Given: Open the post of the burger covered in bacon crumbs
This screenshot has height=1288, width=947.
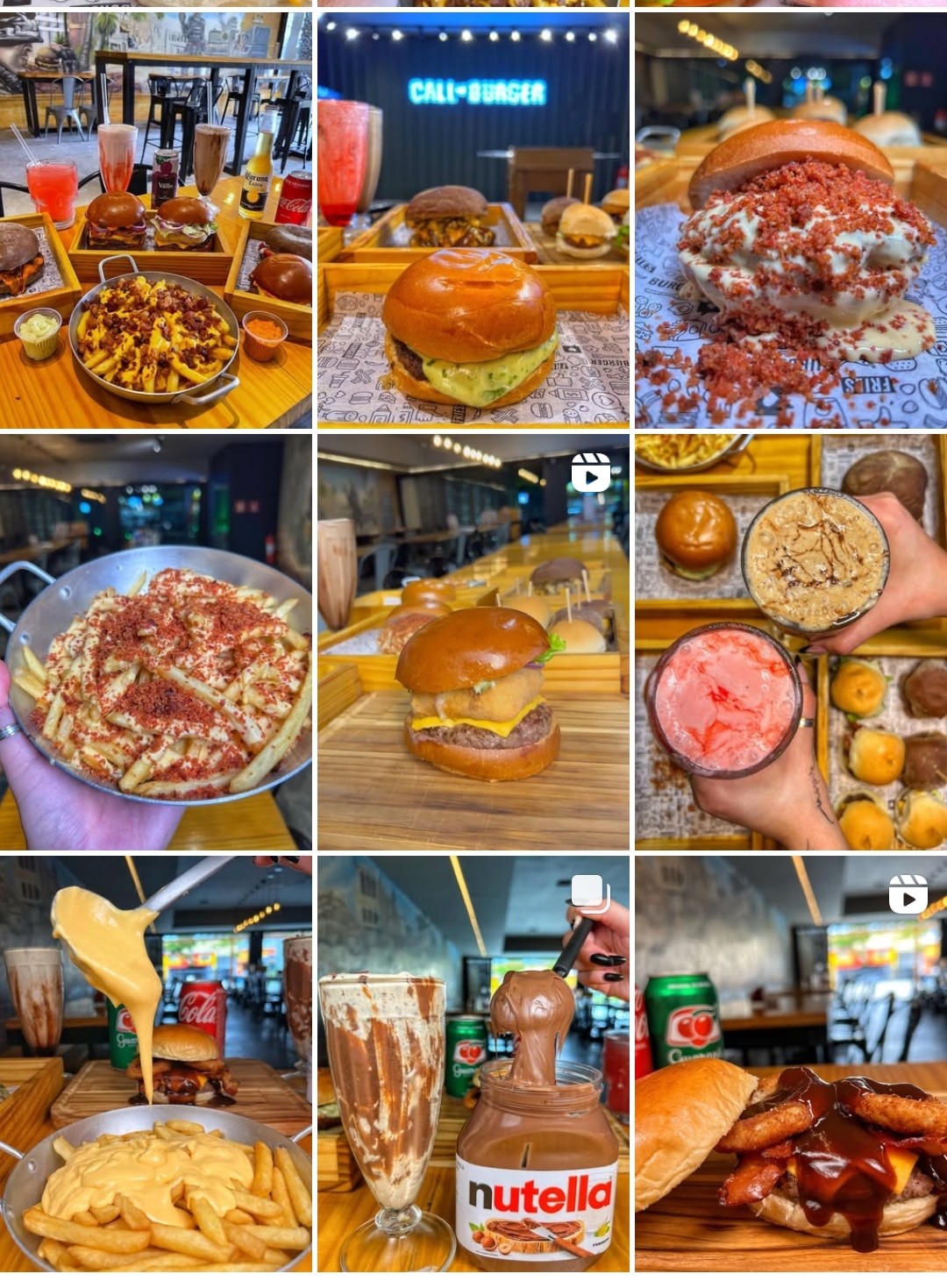Looking at the screenshot, I should point(791,219).
